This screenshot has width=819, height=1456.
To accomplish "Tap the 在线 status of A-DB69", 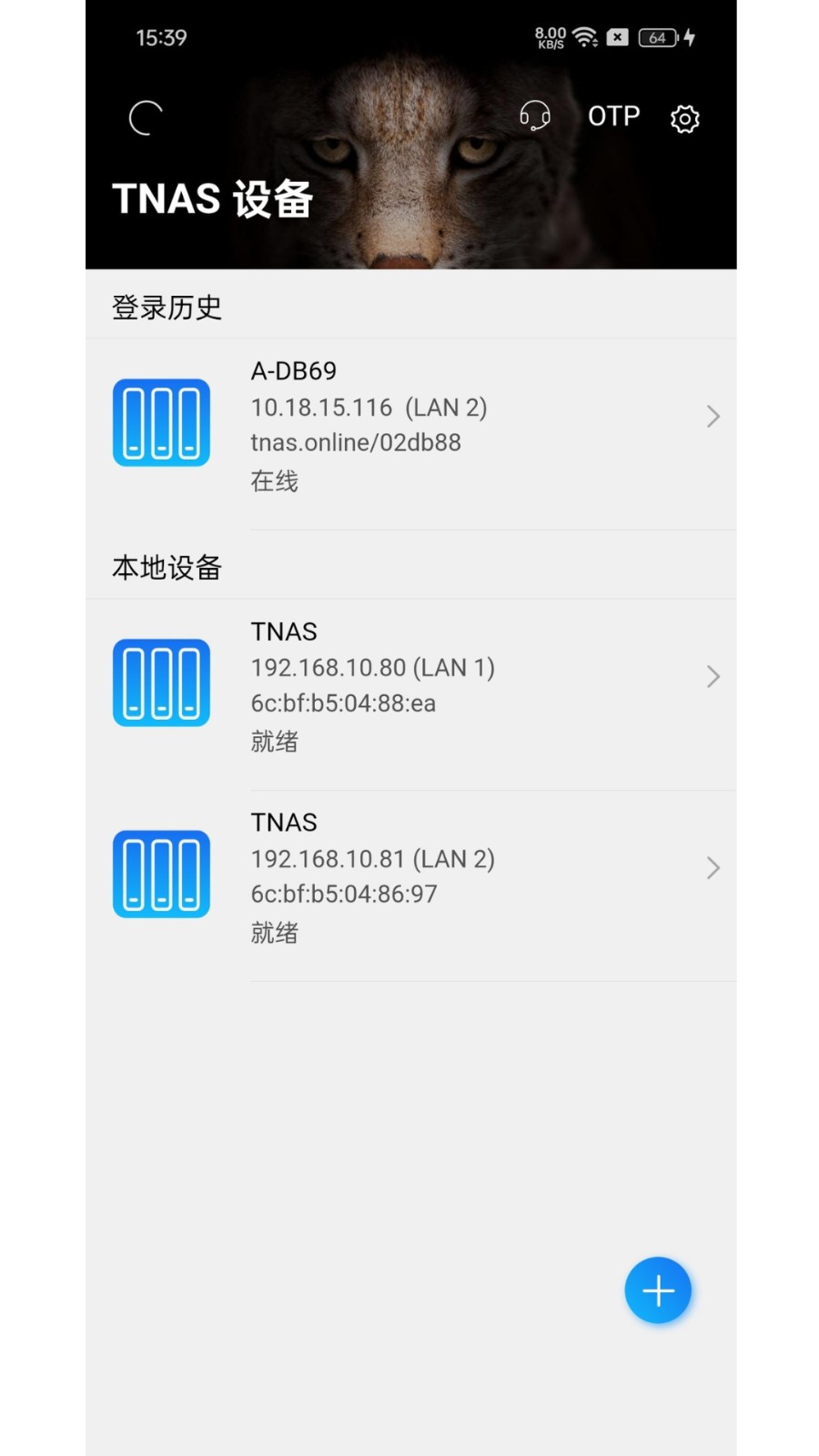I will [273, 480].
